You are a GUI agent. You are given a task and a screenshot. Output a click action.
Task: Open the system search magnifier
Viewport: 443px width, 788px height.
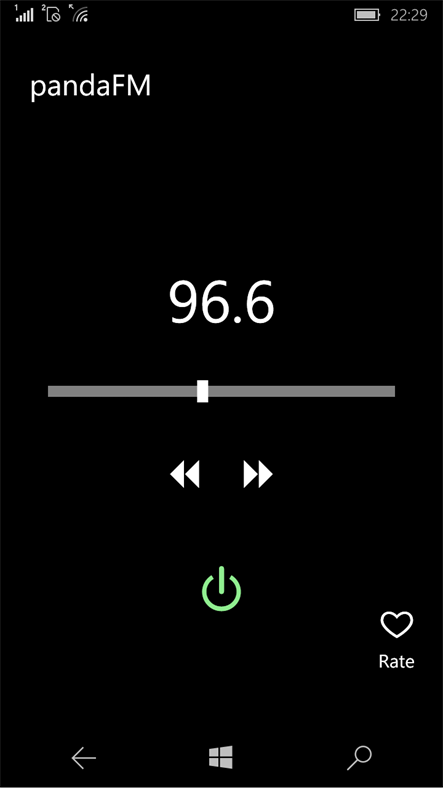point(359,758)
